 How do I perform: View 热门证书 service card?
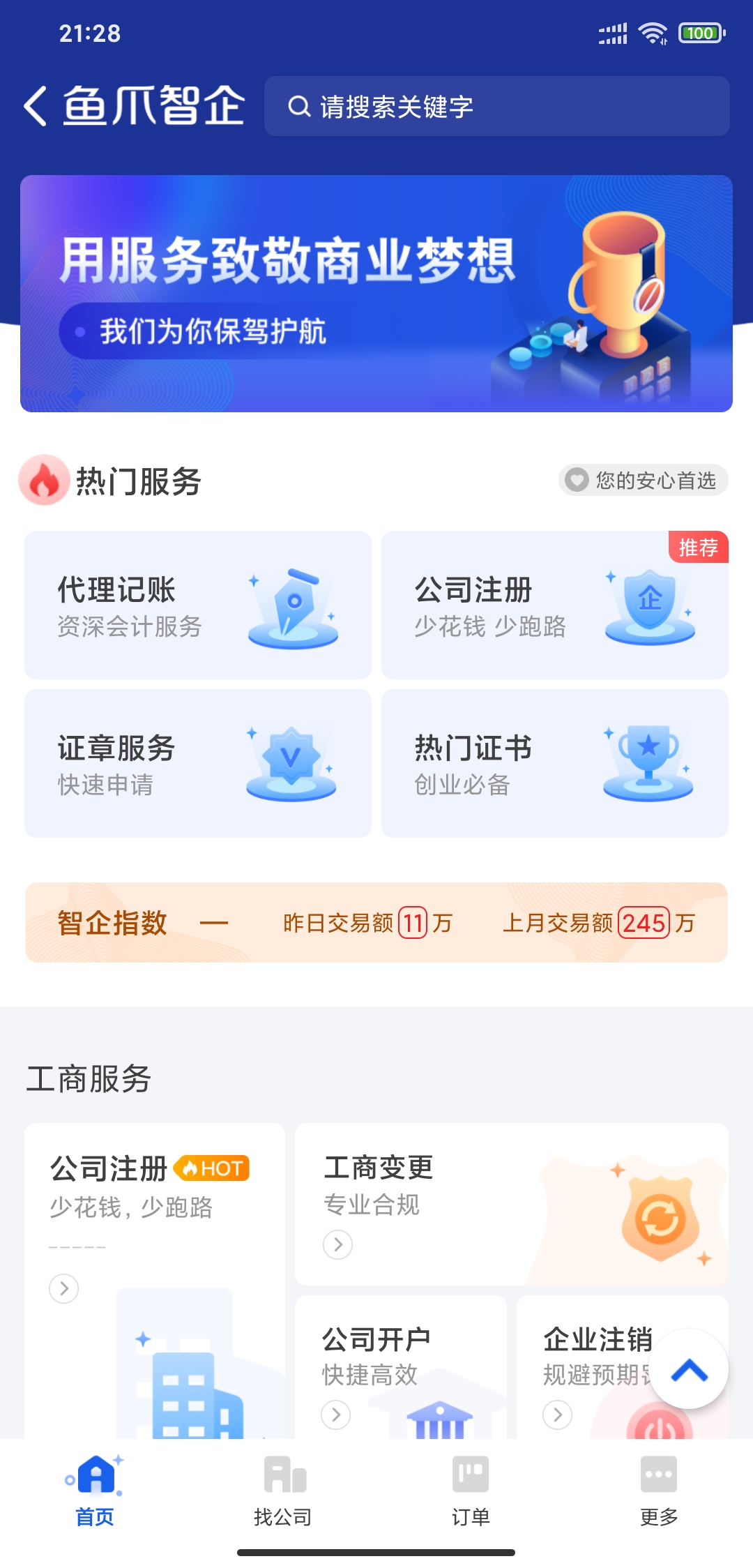coord(554,764)
